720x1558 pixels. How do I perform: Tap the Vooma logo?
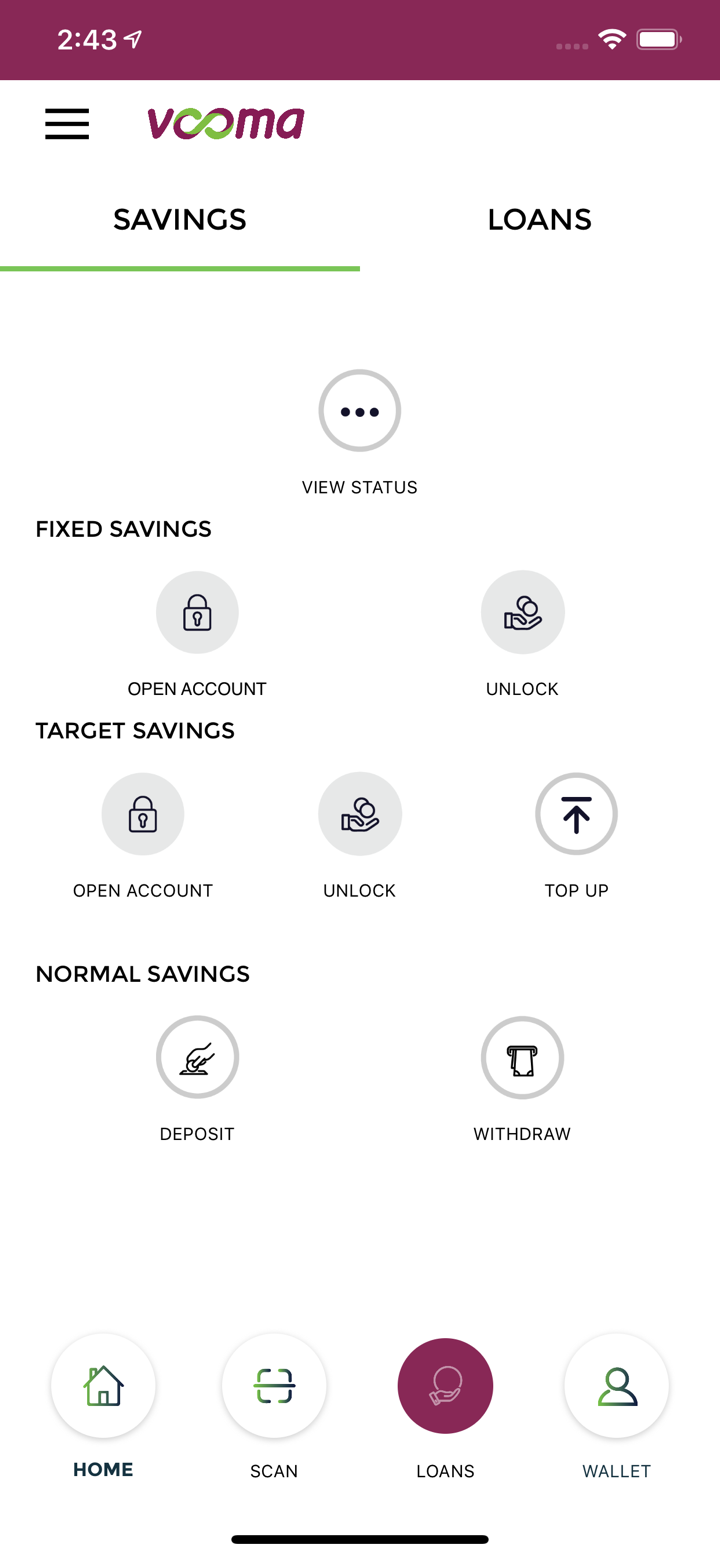point(226,124)
